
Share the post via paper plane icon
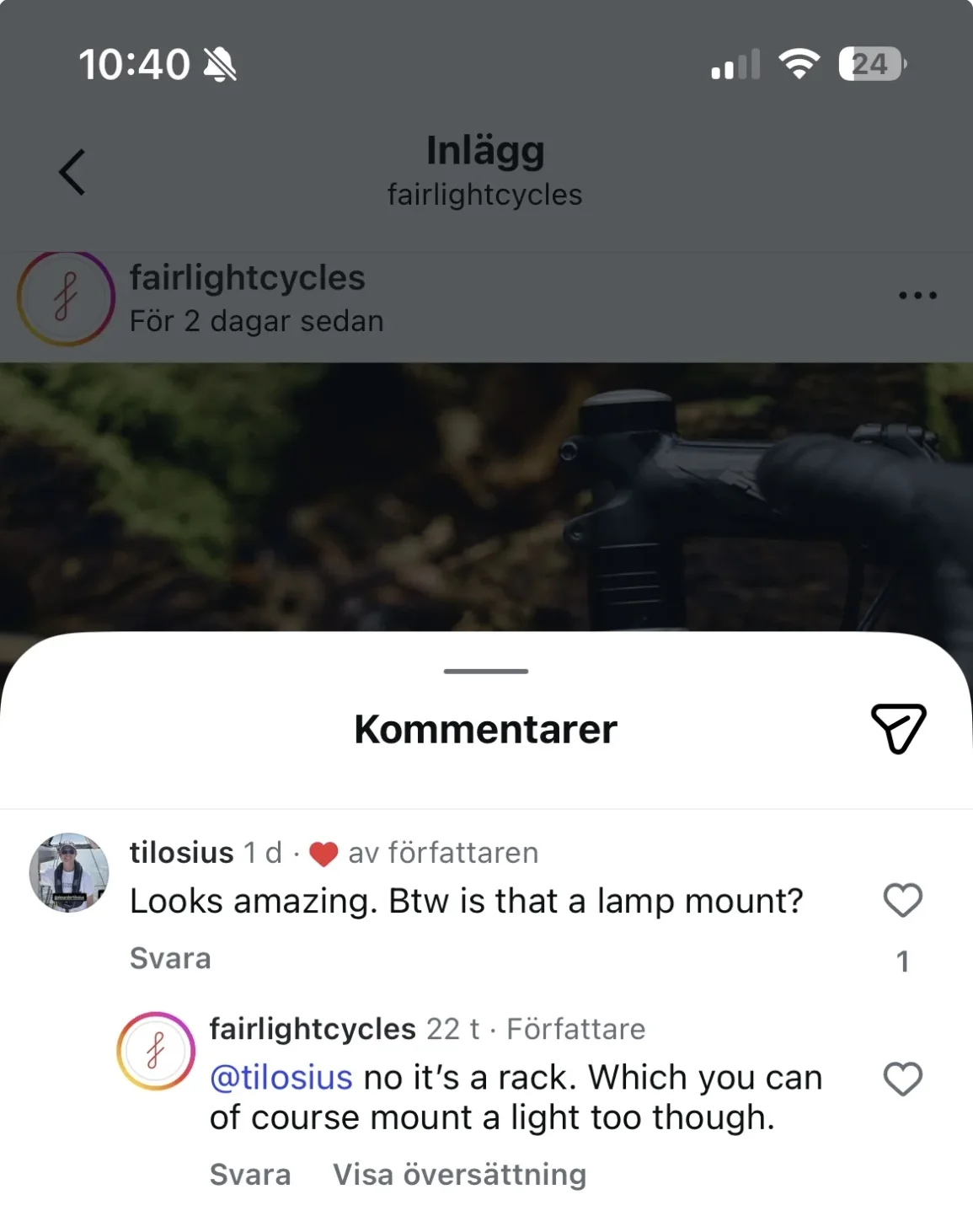898,728
